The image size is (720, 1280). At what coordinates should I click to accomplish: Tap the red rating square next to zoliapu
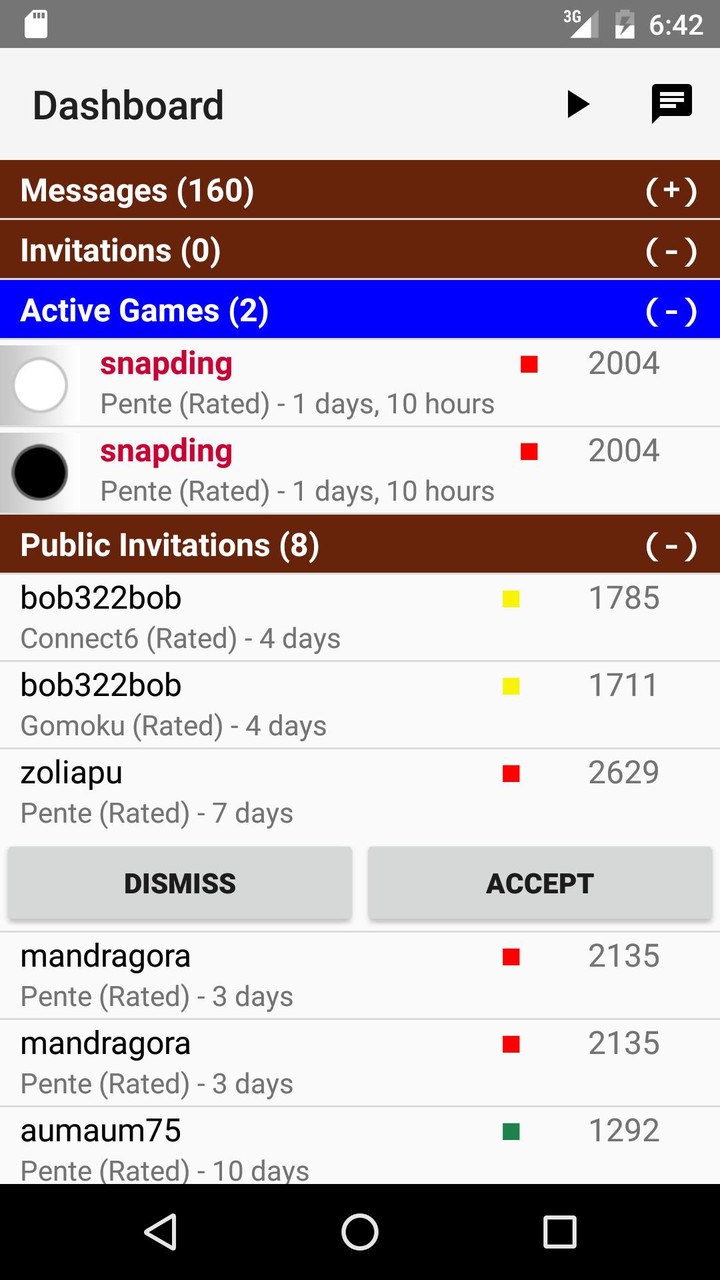(x=512, y=772)
